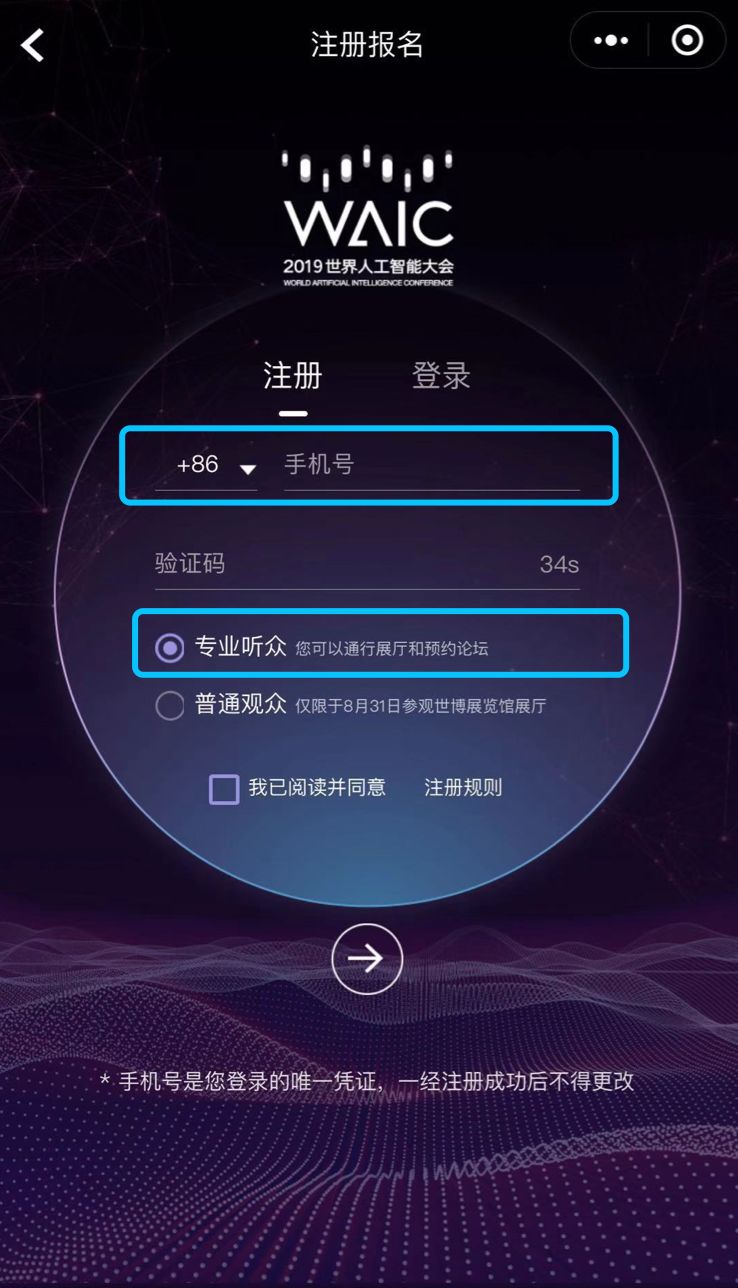Viewport: 738px width, 1288px height.
Task: Select the 专业听众 radio option
Action: (170, 648)
